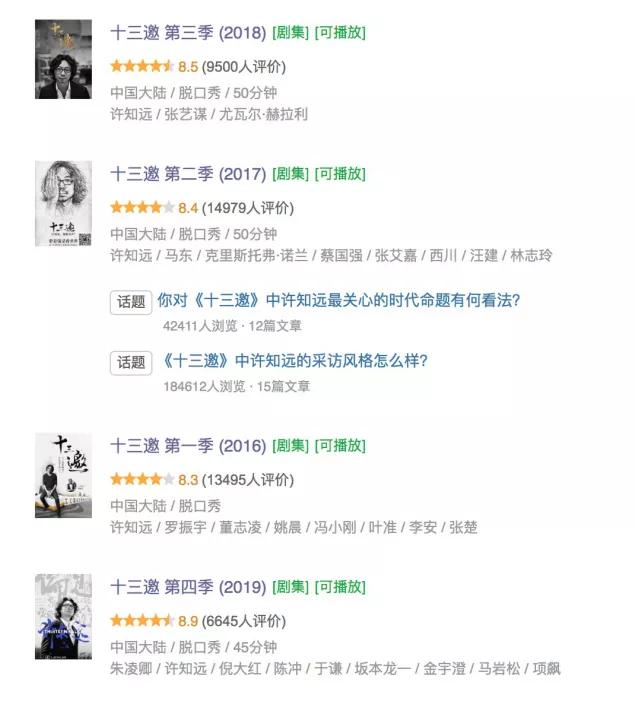Open 十三邀 第一季 (2016) title link
Screen dimensions: 636x705
(187, 446)
